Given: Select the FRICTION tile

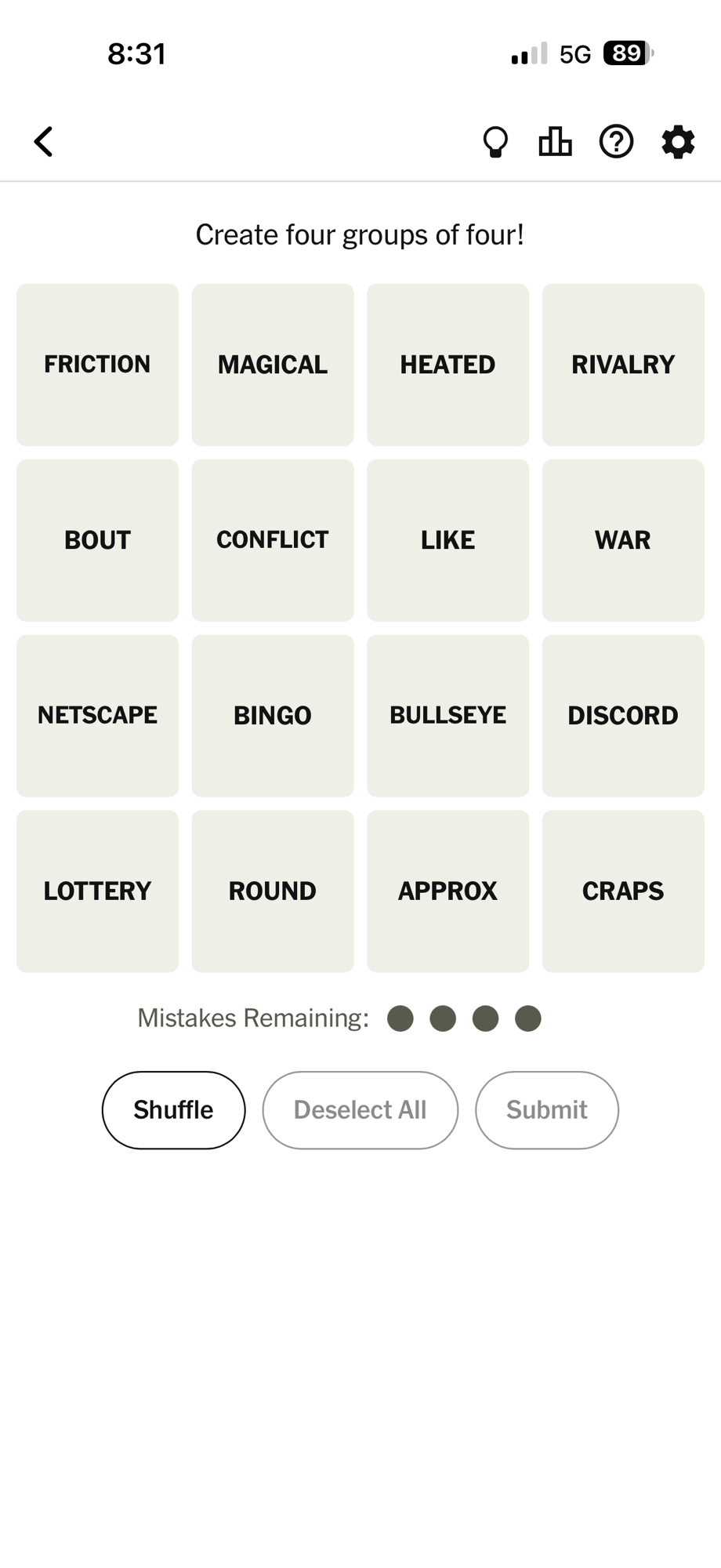Looking at the screenshot, I should coord(97,365).
